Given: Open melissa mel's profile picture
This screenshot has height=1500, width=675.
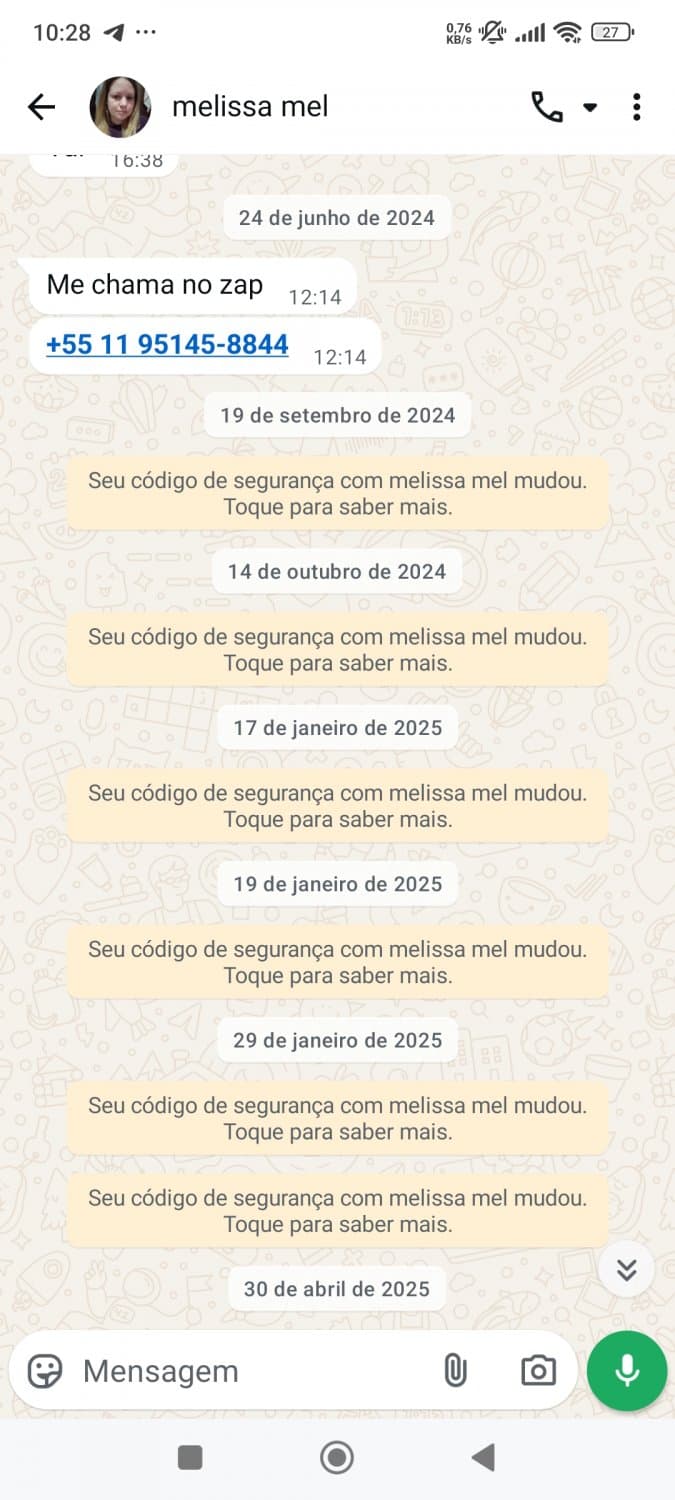Looking at the screenshot, I should (120, 107).
